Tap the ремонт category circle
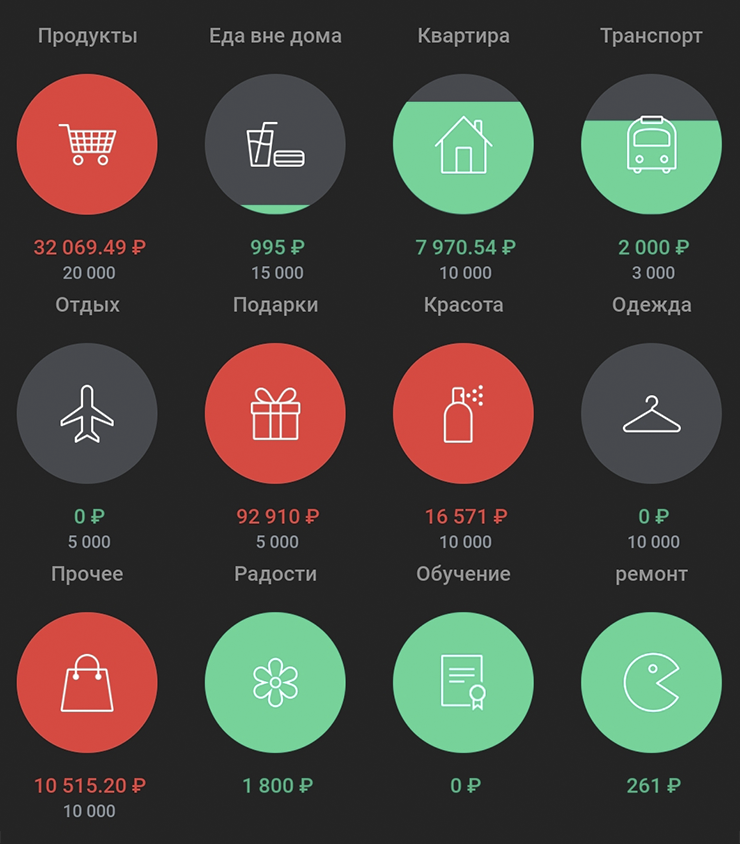 651,682
